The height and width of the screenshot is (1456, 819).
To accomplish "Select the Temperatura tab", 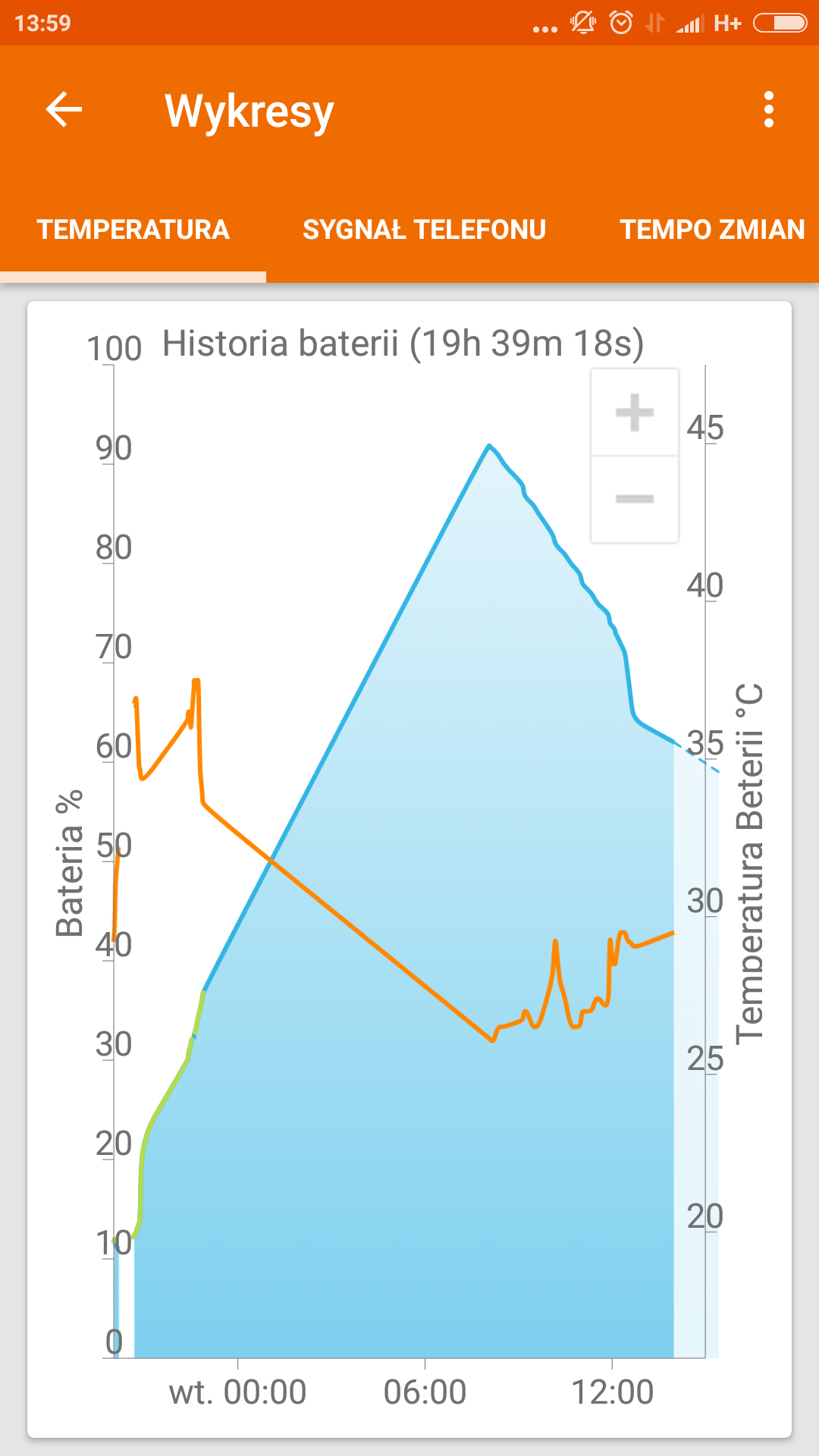I will (133, 230).
